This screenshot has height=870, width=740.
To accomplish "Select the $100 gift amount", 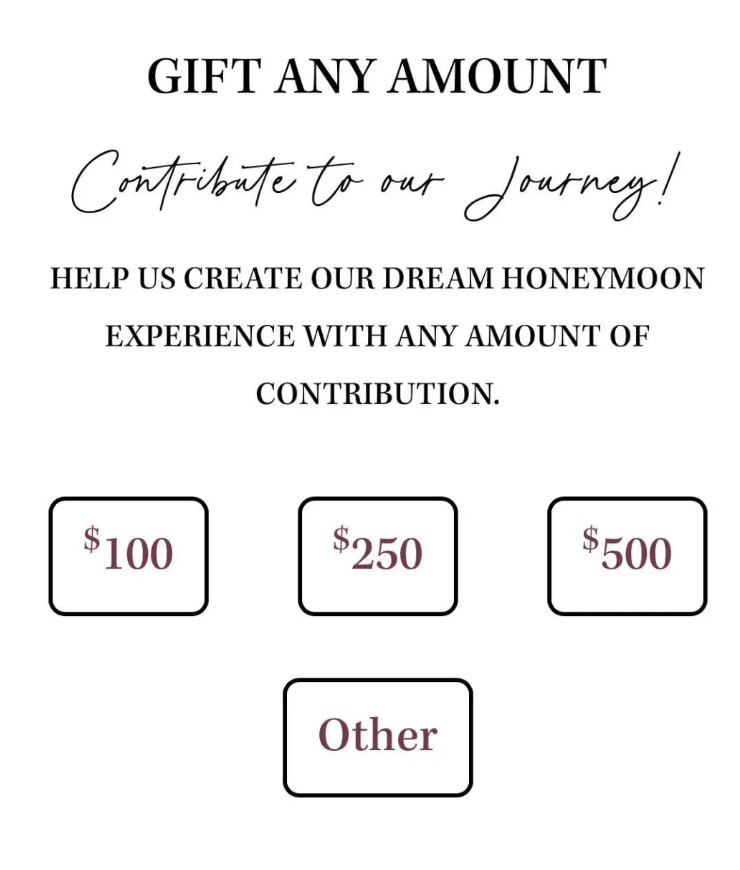I will pos(128,556).
